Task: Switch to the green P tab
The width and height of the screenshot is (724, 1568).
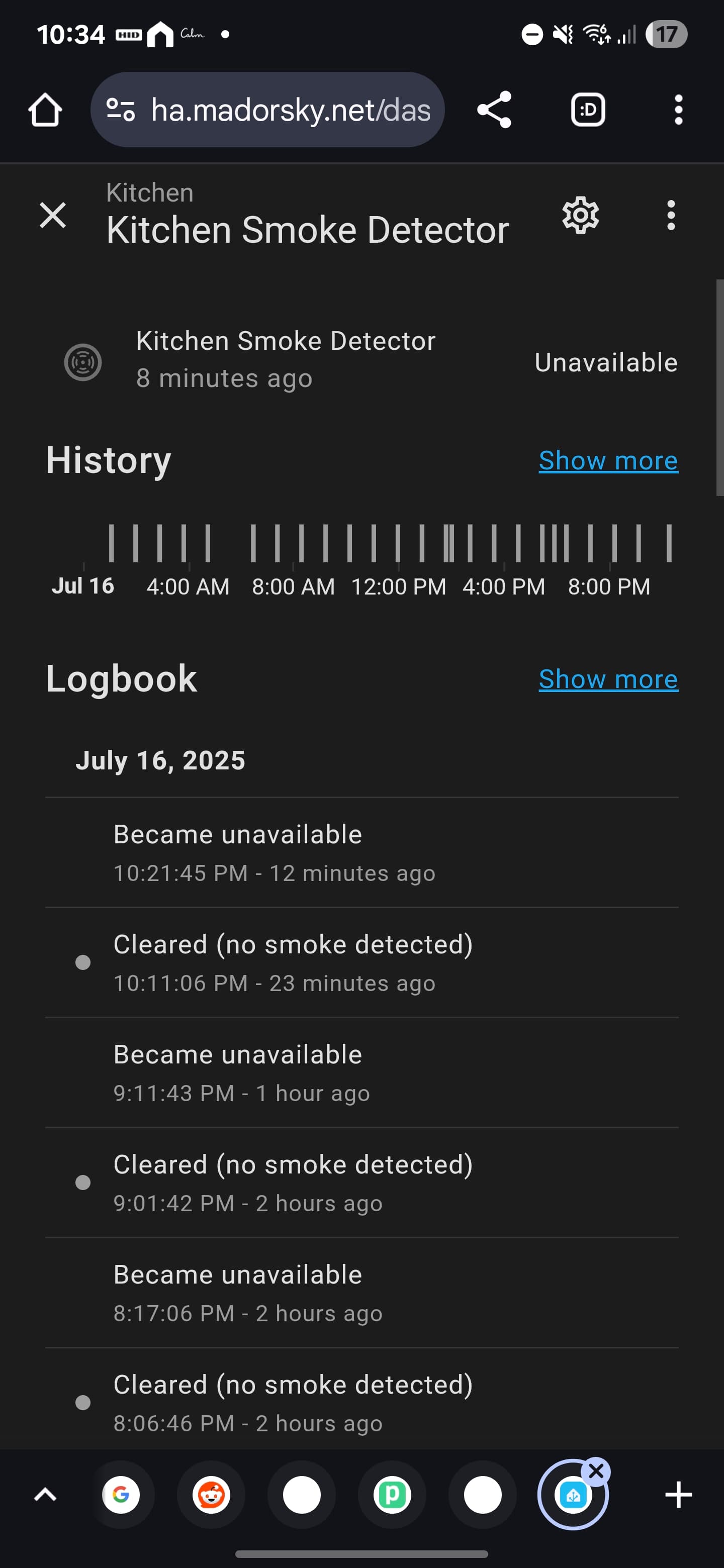Action: 392,1494
